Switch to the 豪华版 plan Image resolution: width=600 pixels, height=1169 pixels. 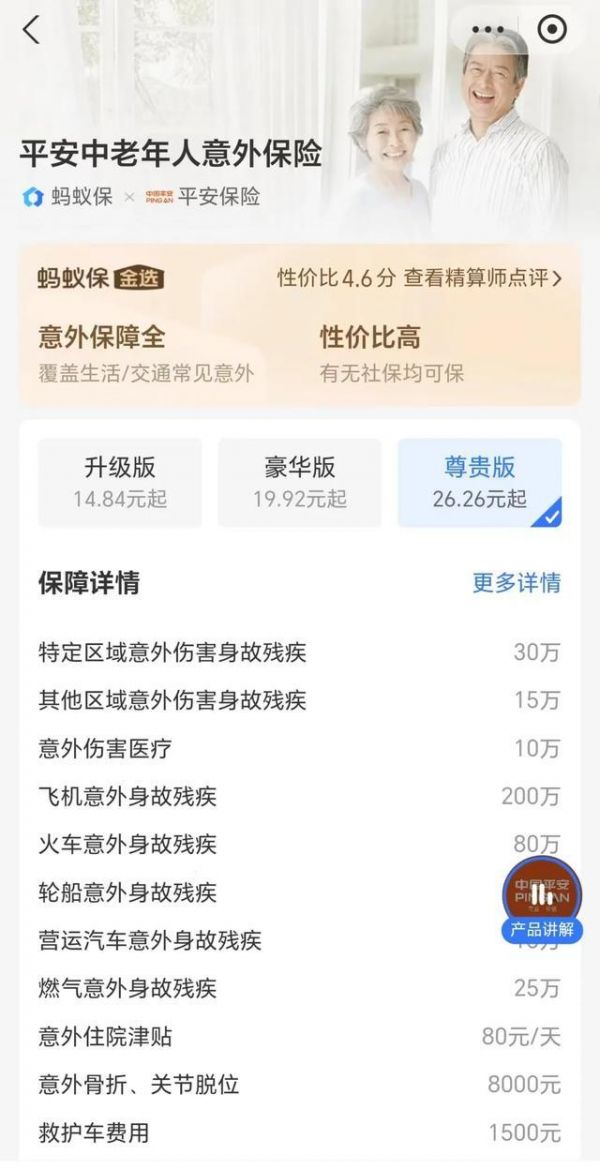[x=300, y=482]
